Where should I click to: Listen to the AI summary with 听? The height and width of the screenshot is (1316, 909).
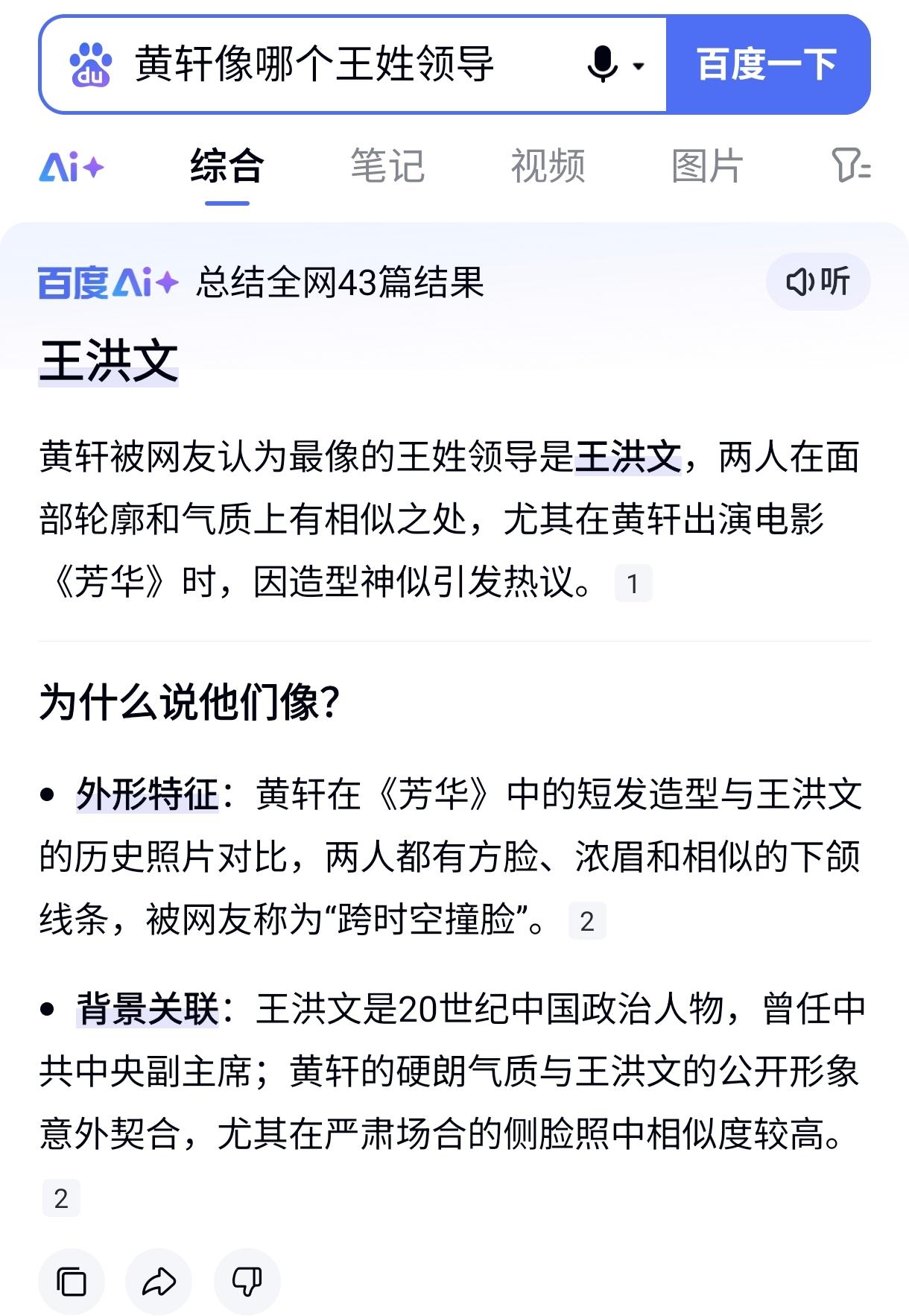point(817,282)
